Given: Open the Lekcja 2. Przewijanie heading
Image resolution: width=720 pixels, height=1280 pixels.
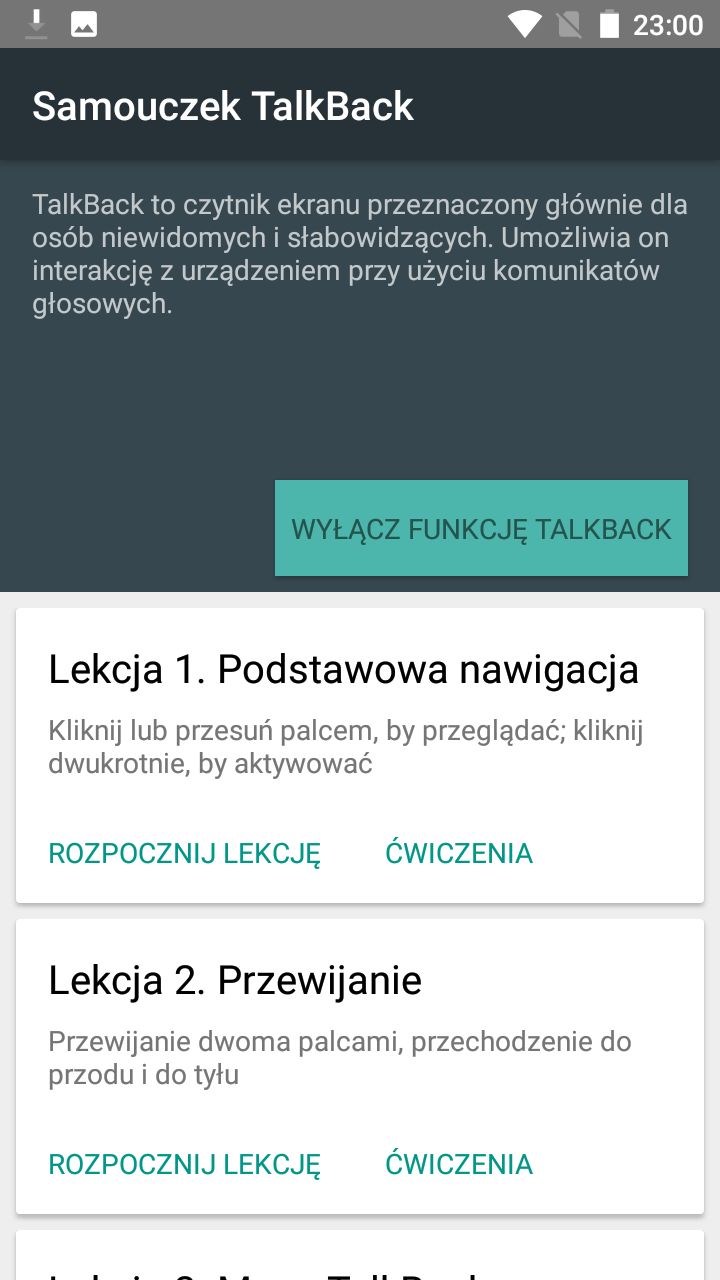Looking at the screenshot, I should (235, 980).
